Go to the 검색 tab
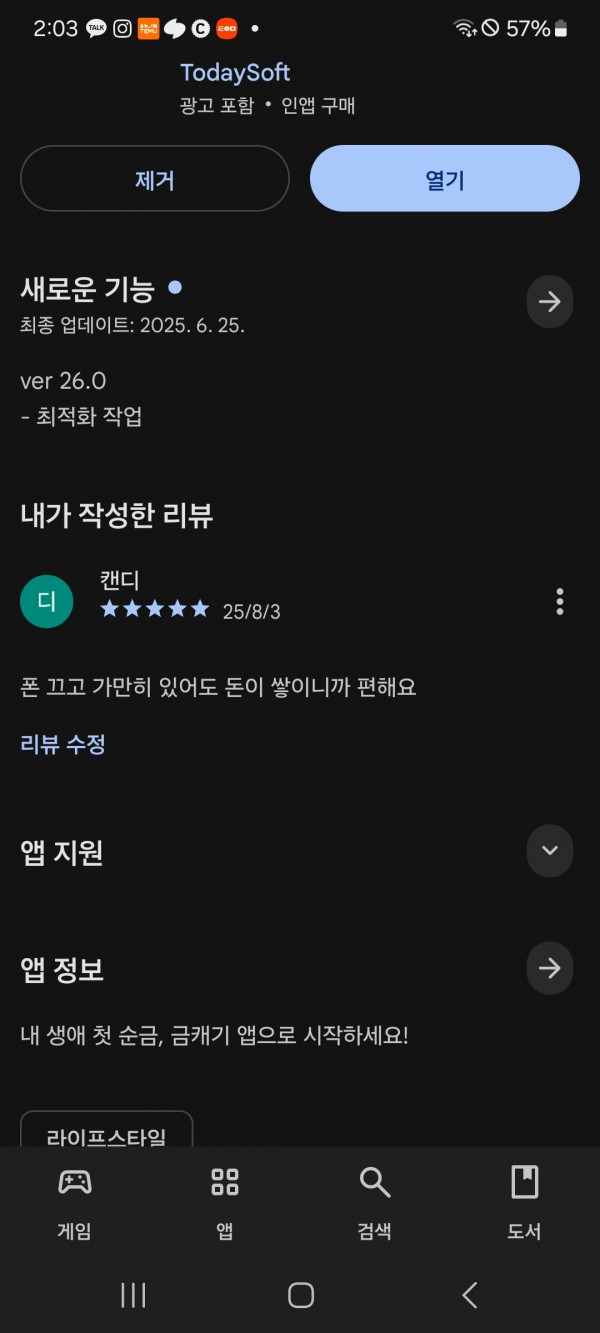 [x=375, y=1203]
